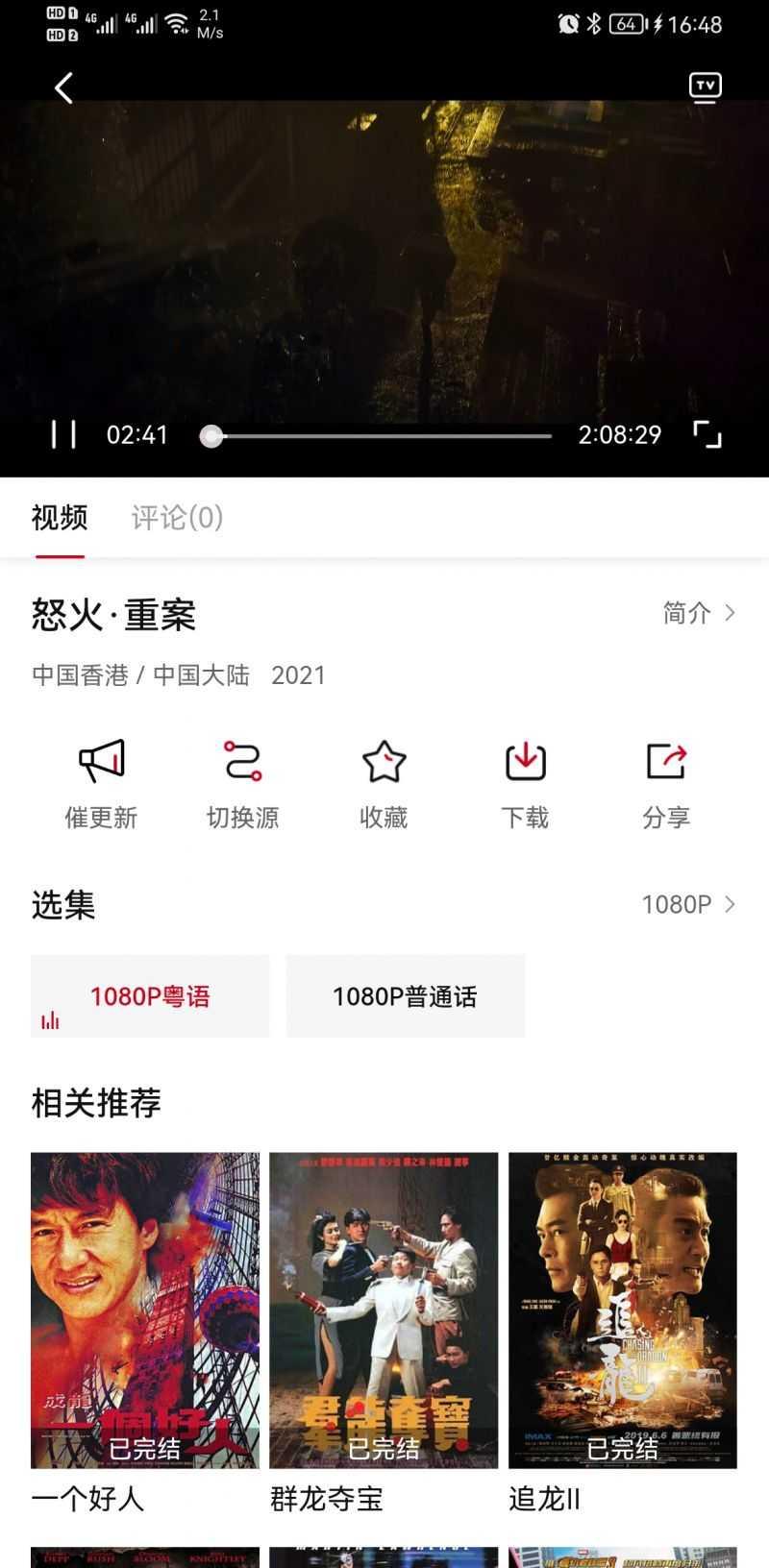Tap 催更新 to request updates

tap(101, 782)
